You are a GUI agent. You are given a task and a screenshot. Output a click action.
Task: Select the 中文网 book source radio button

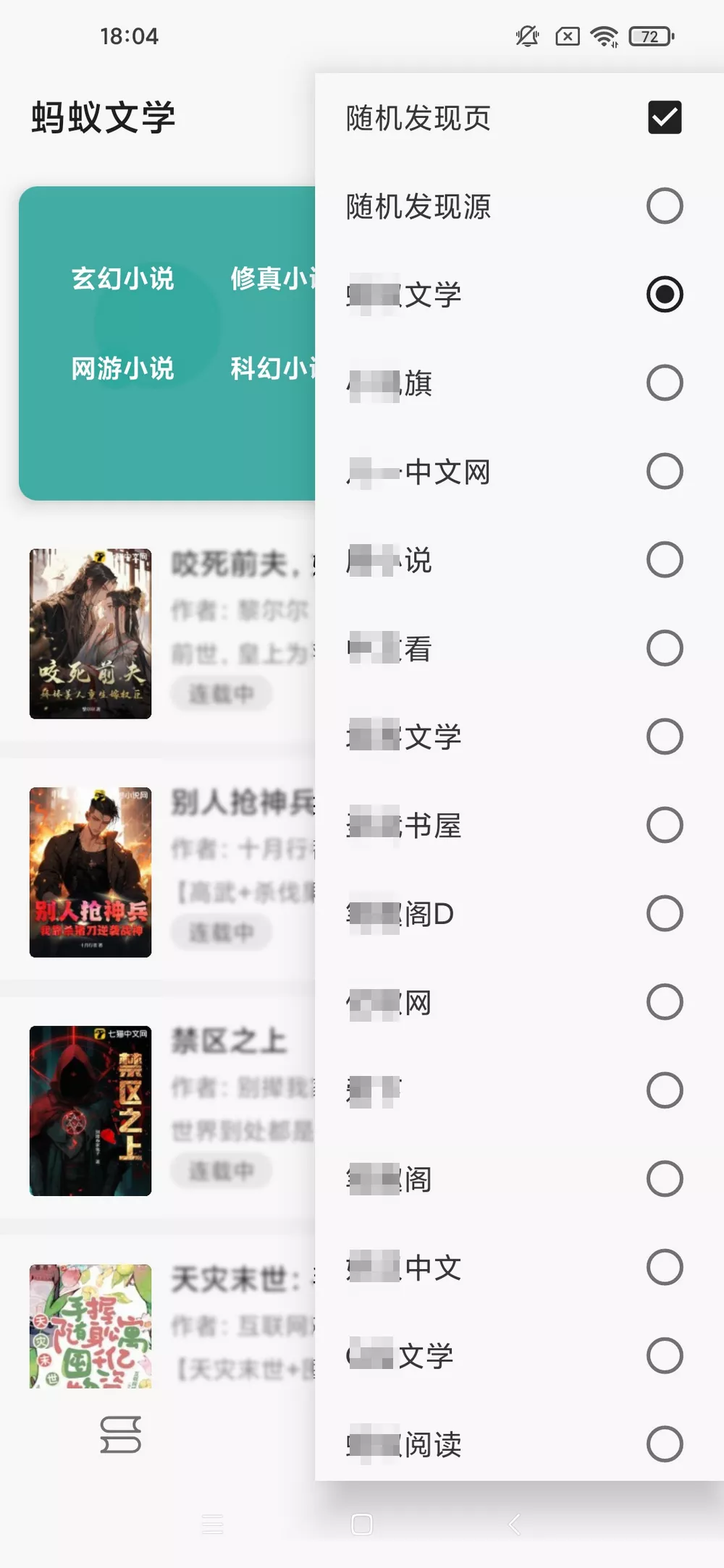coord(664,470)
